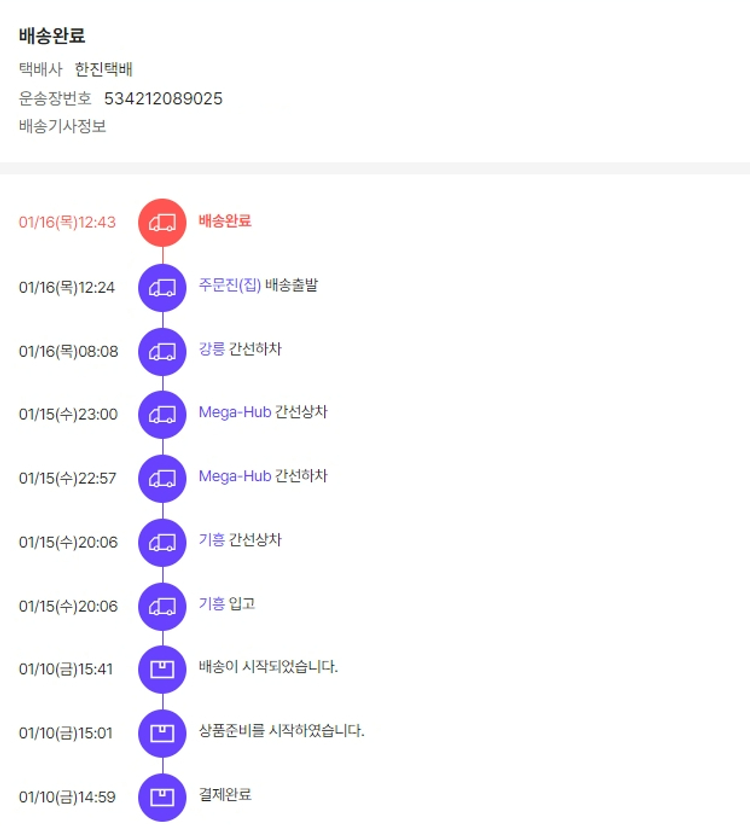This screenshot has height=826, width=750.
Task: Open 기흥 link in the 간선상차 row
Action: 211,540
